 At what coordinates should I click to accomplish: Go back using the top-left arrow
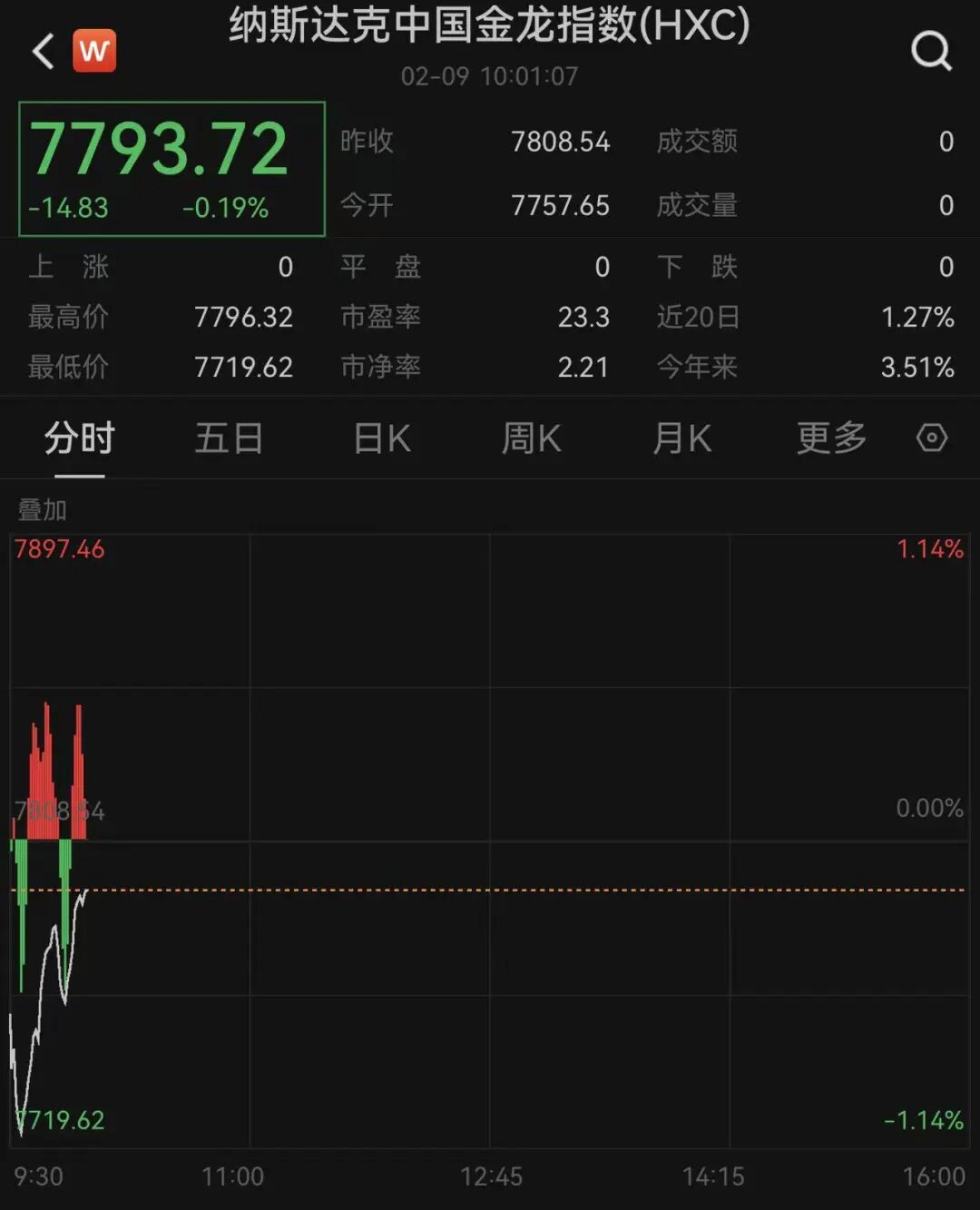(x=43, y=52)
